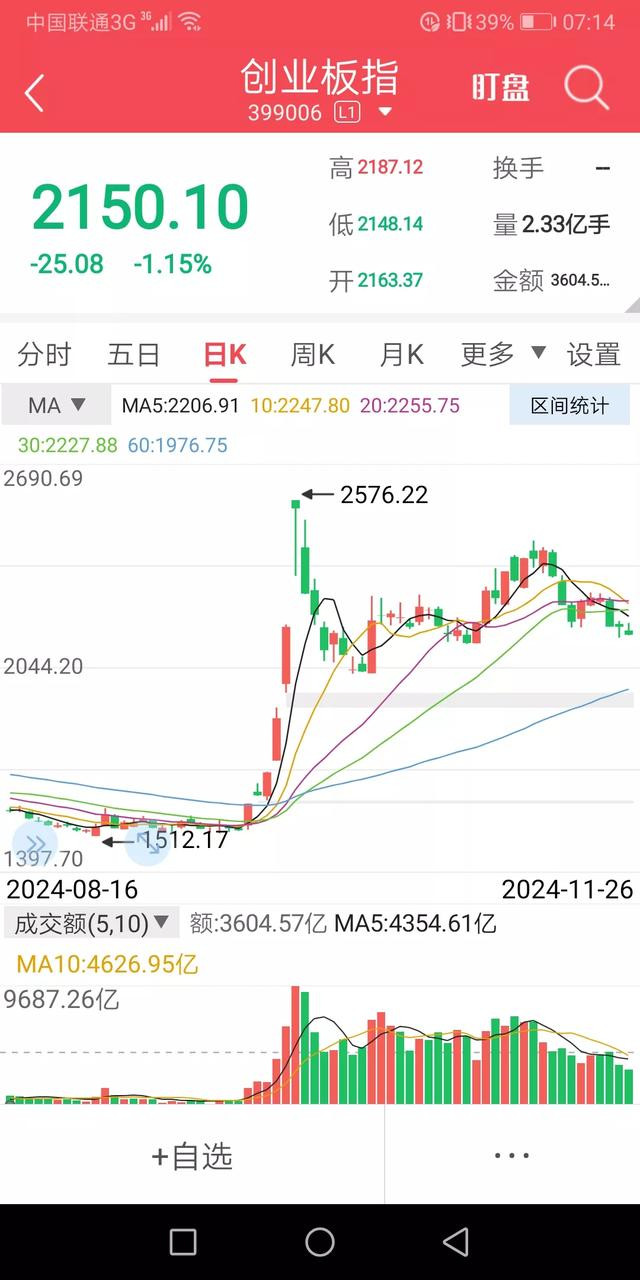Tap the system home button
The height and width of the screenshot is (1280, 640).
click(320, 1242)
